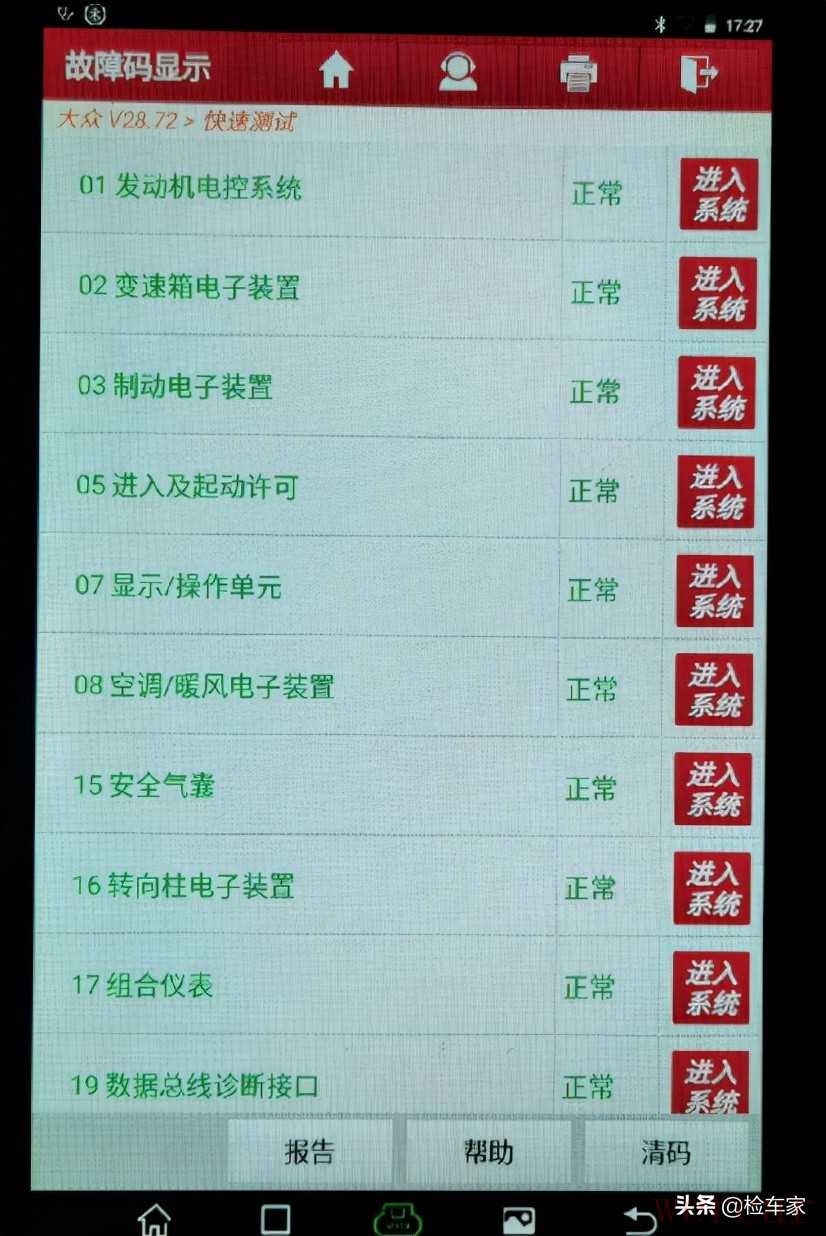Screen dimensions: 826x1236
Task: Exit the diagnostic session
Action: 699,73
